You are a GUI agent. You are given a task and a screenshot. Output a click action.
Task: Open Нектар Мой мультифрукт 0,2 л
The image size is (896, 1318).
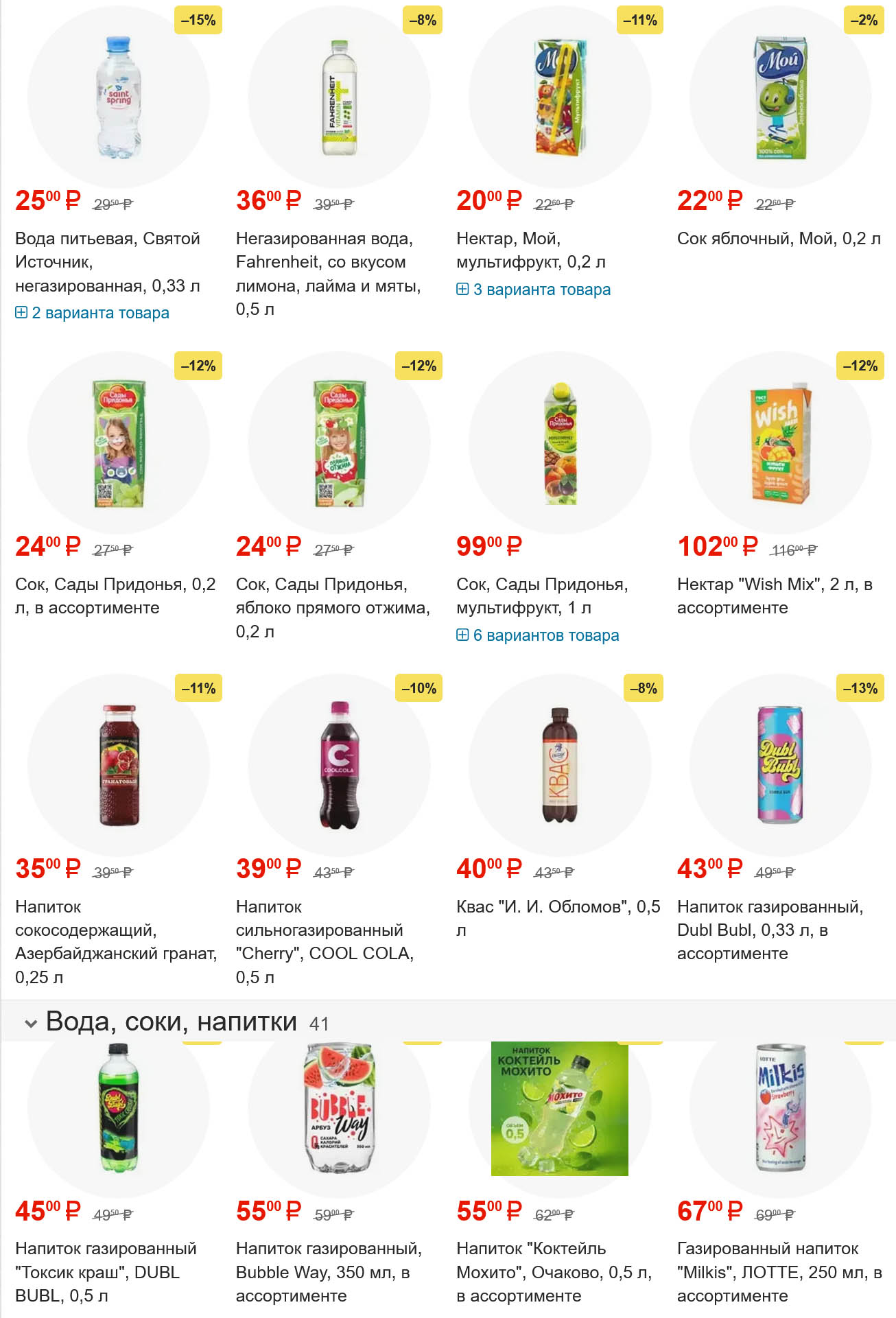[x=530, y=250]
